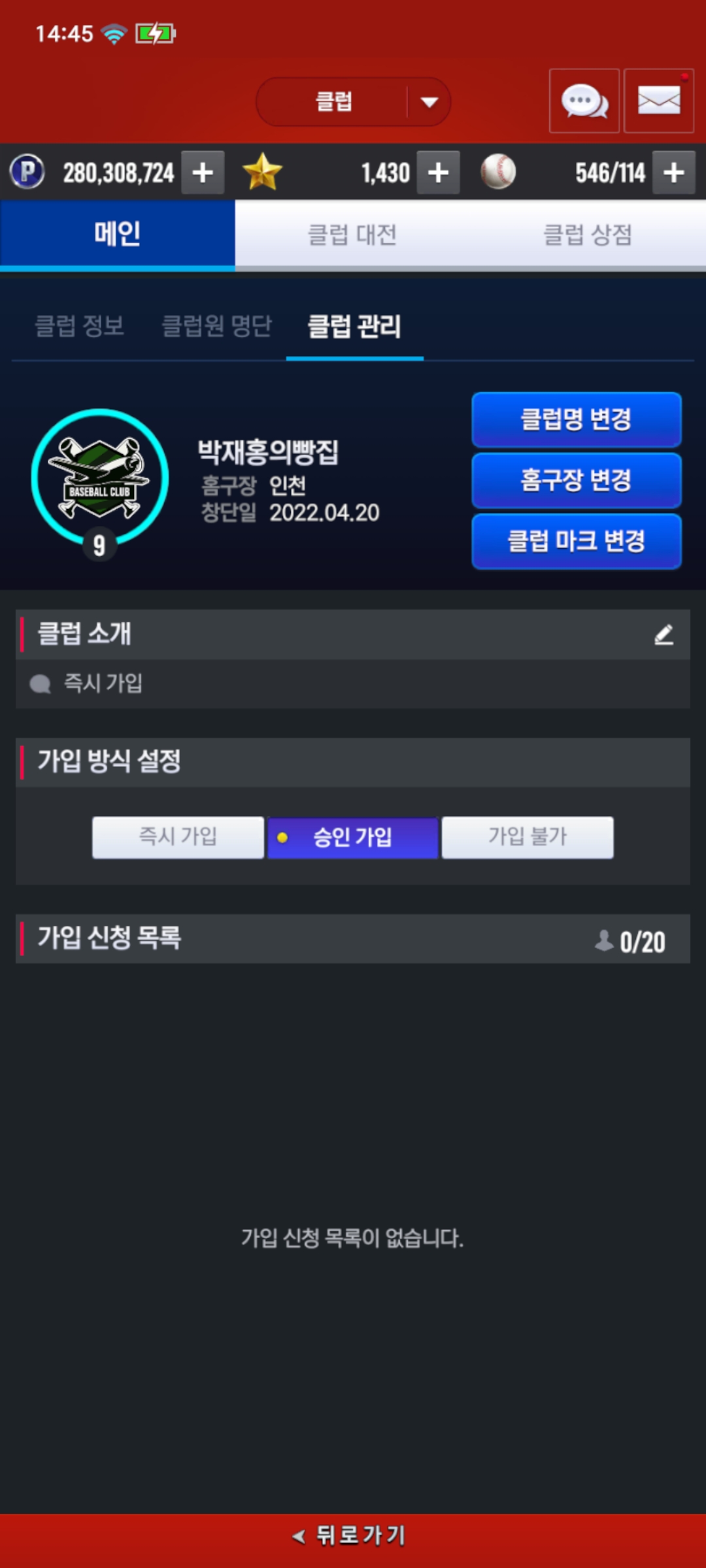Select the 메인 tab
The width and height of the screenshot is (706, 1568).
point(118,234)
